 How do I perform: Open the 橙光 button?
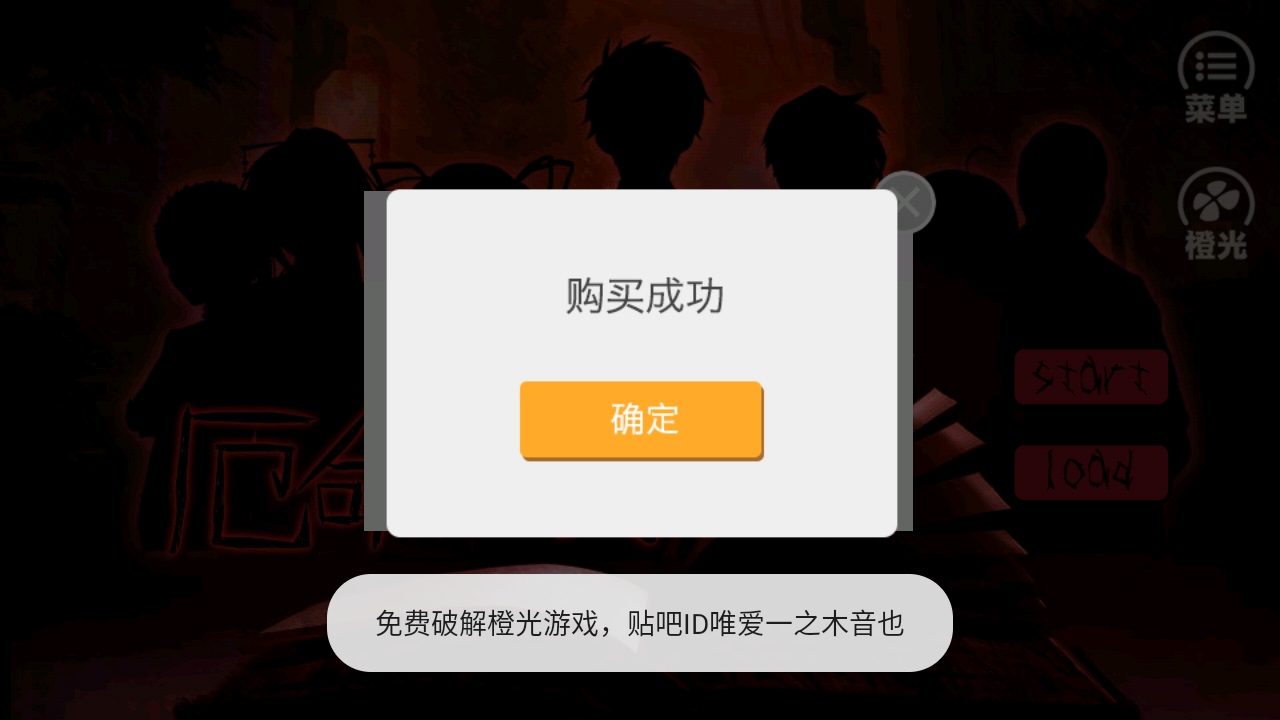[1216, 213]
